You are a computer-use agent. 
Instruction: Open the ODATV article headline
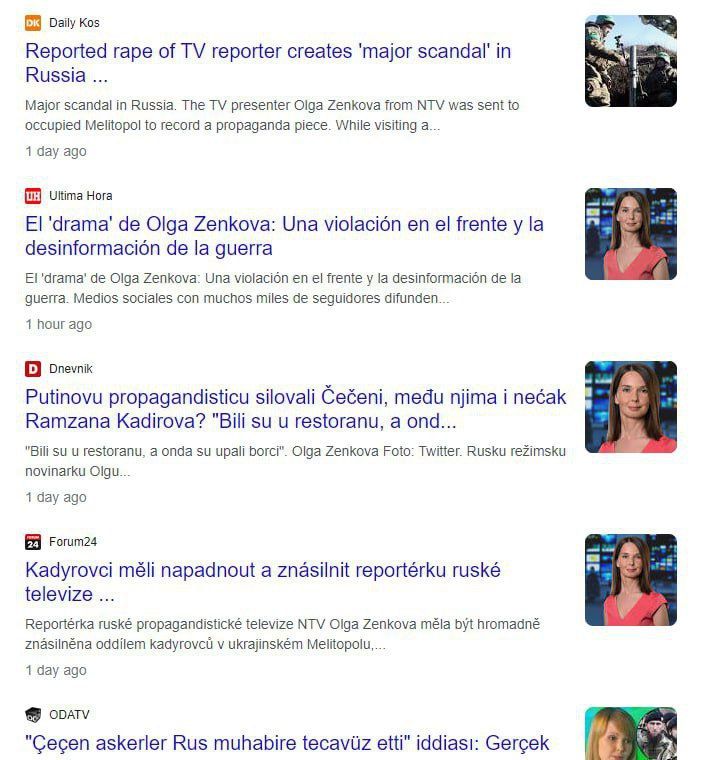coord(286,743)
